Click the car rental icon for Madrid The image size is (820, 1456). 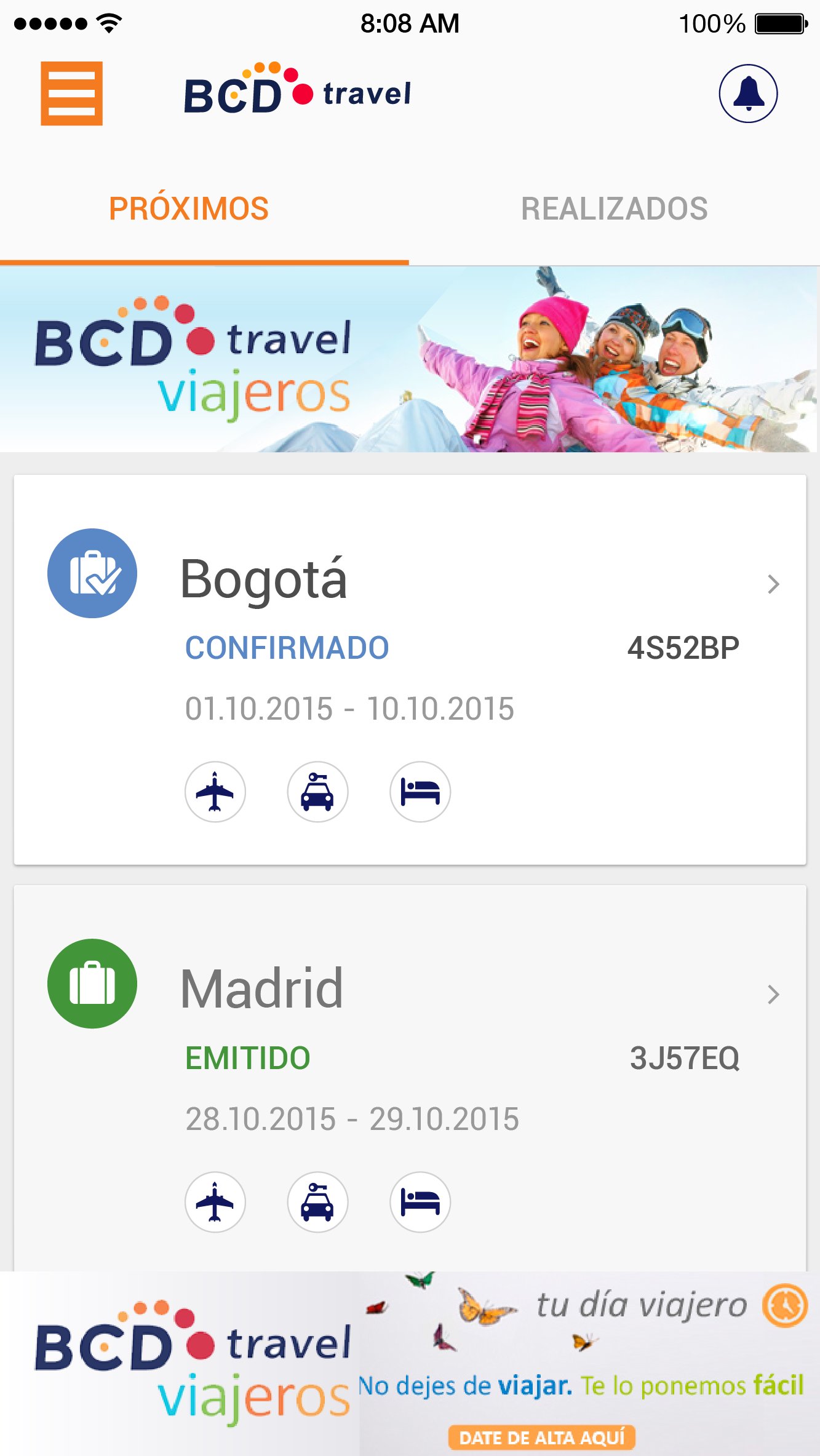click(x=317, y=1203)
